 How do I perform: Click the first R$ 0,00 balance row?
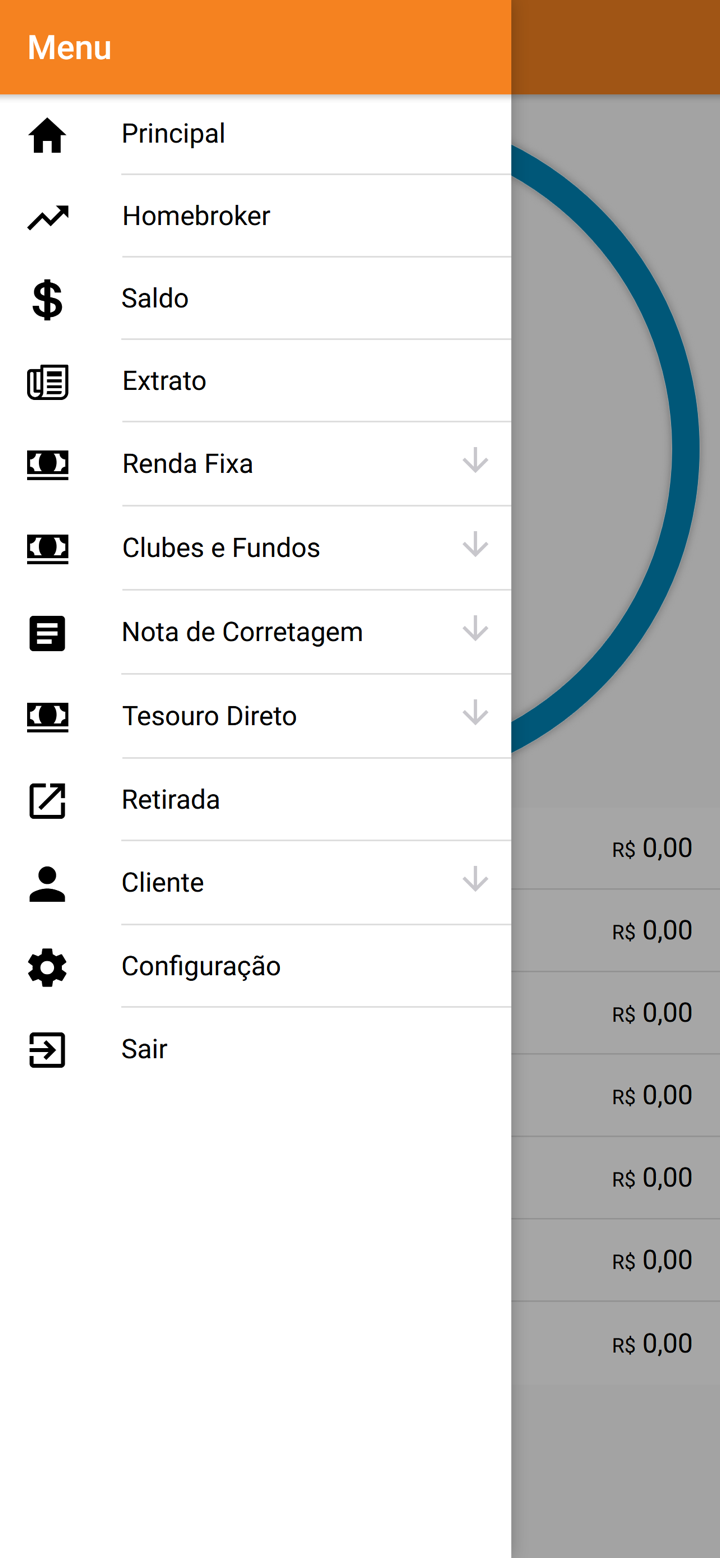[650, 847]
